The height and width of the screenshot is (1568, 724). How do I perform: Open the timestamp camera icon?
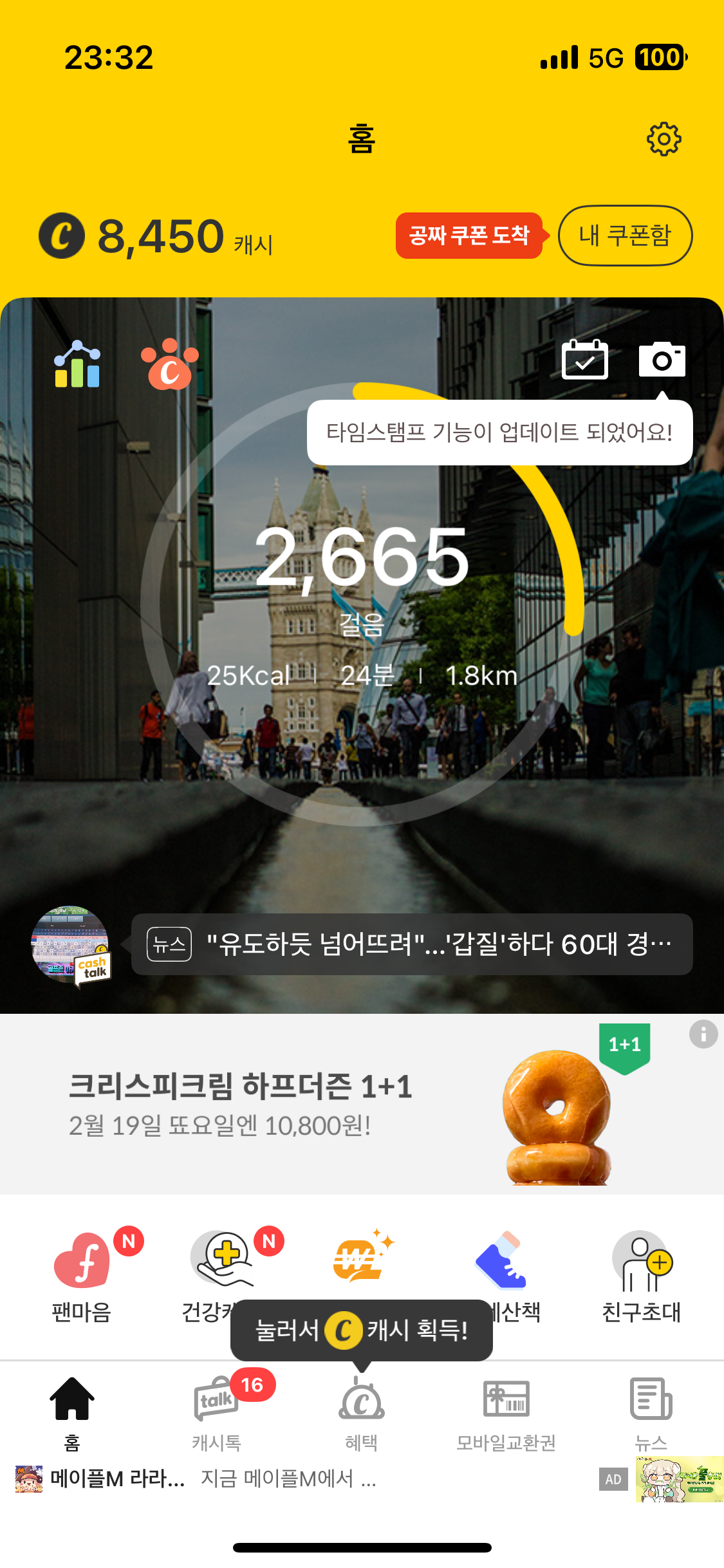point(662,359)
